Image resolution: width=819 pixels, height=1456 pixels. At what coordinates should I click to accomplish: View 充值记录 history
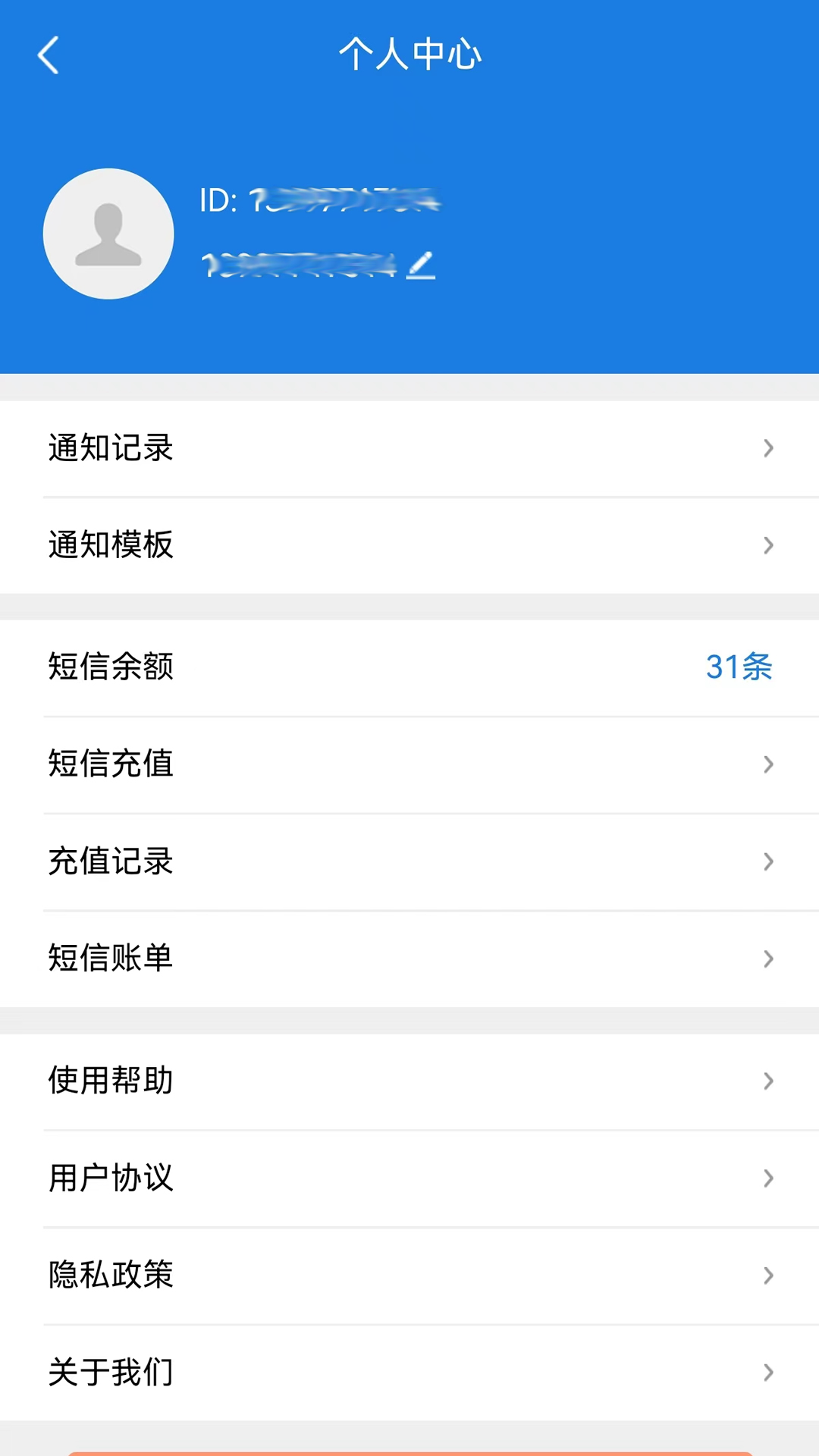(110, 861)
